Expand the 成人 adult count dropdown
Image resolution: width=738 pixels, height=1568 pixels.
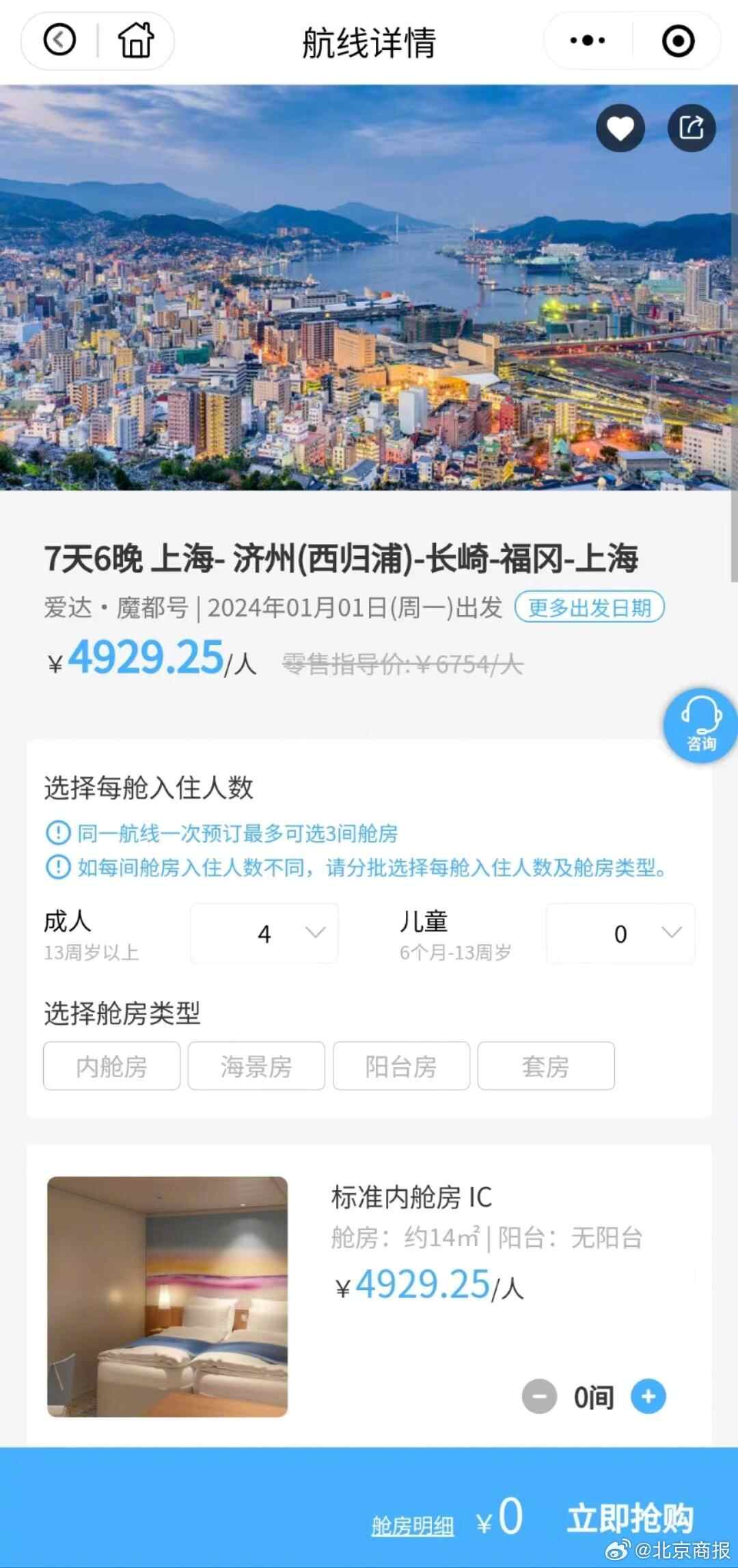264,933
